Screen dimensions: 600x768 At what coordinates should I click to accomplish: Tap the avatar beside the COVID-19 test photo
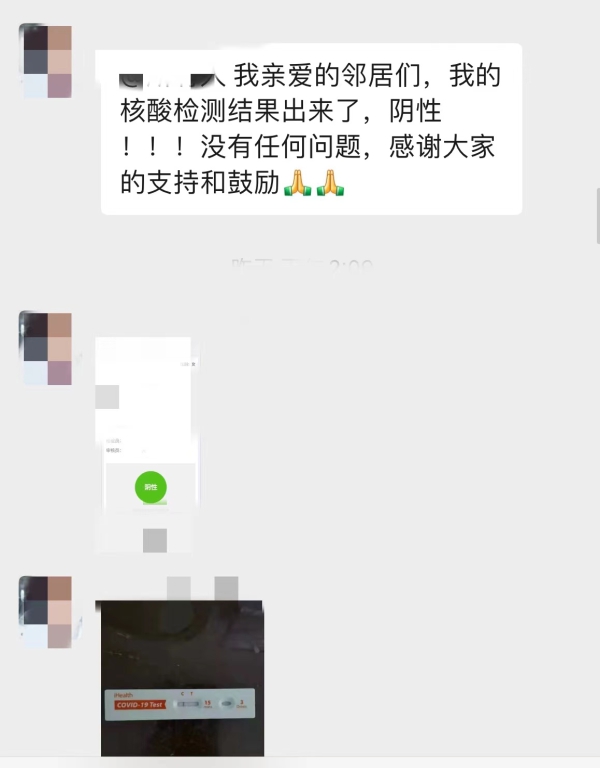coord(46,612)
